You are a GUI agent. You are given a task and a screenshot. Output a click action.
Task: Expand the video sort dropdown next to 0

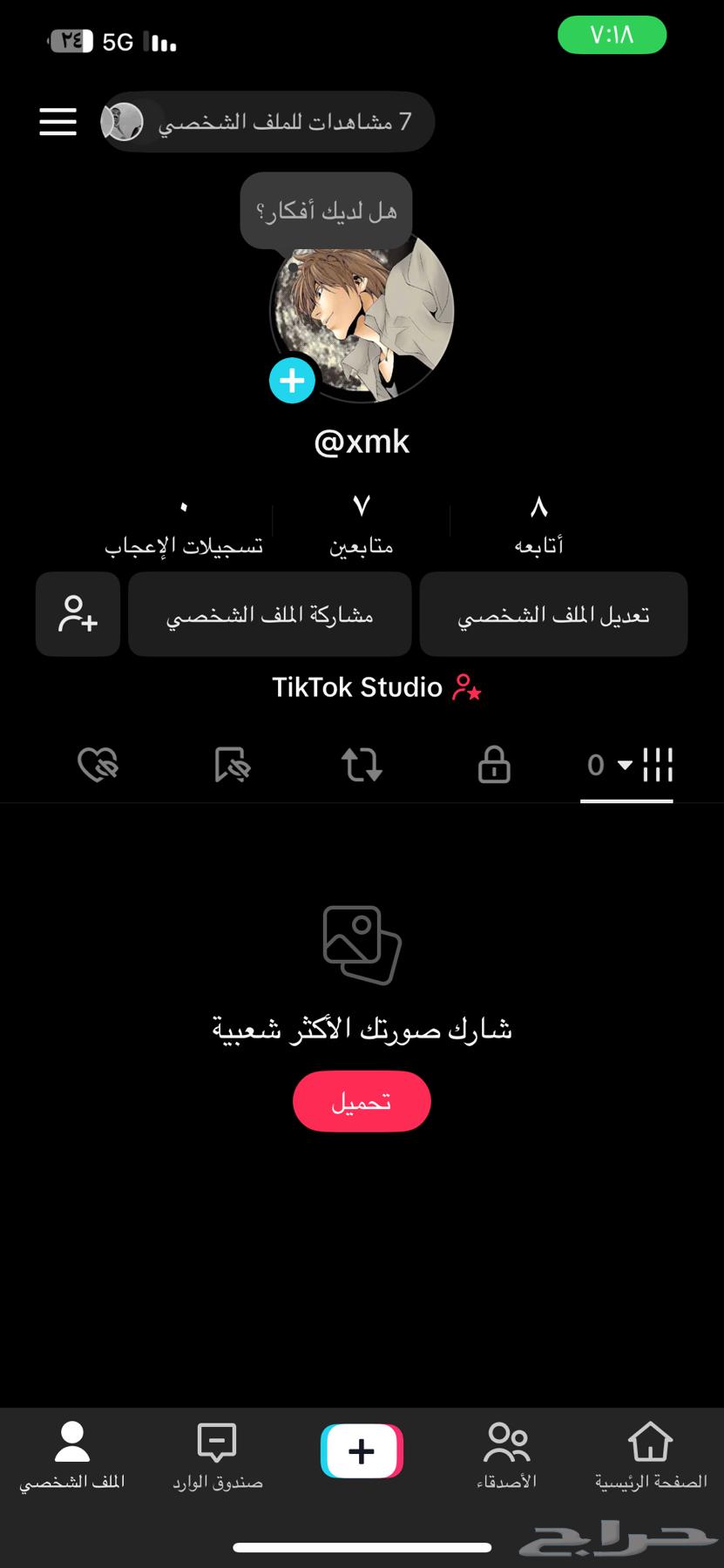tap(610, 765)
